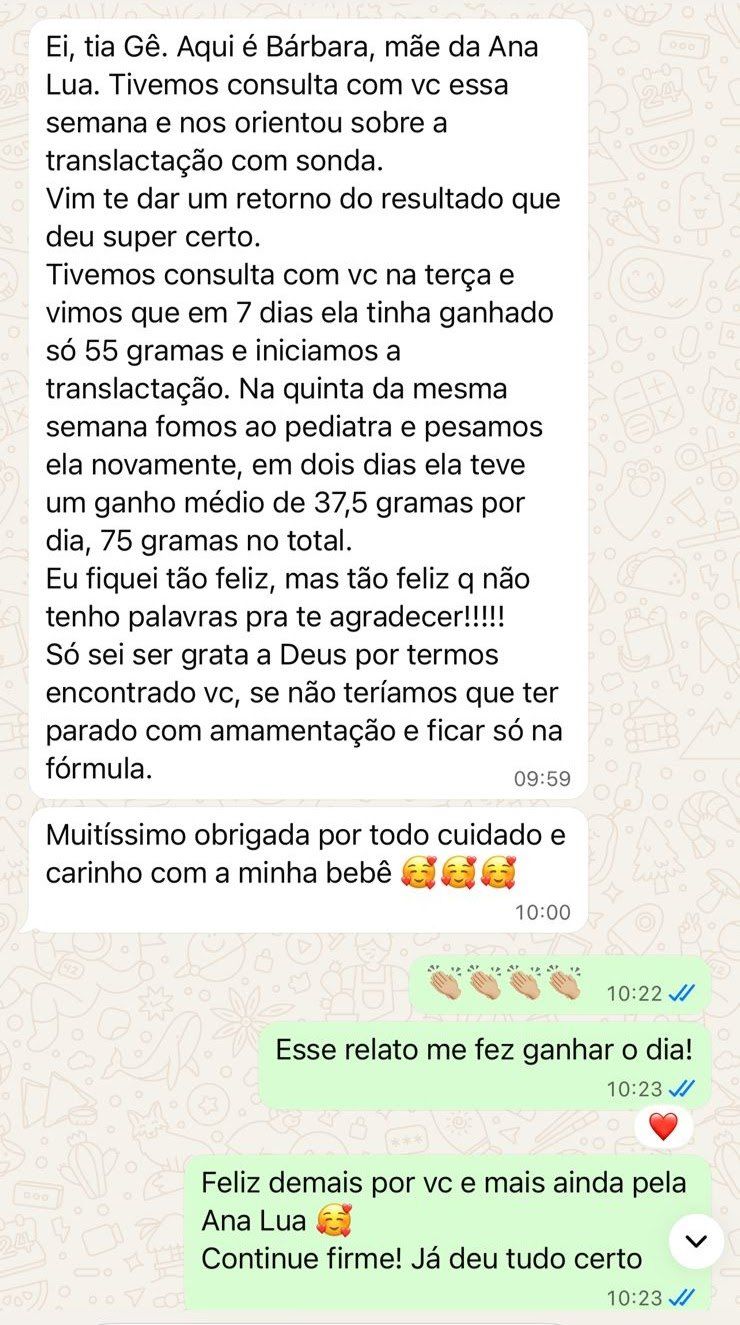Jump to latest messages with down chevron
Screen dimensions: 740x1325
(x=696, y=1242)
